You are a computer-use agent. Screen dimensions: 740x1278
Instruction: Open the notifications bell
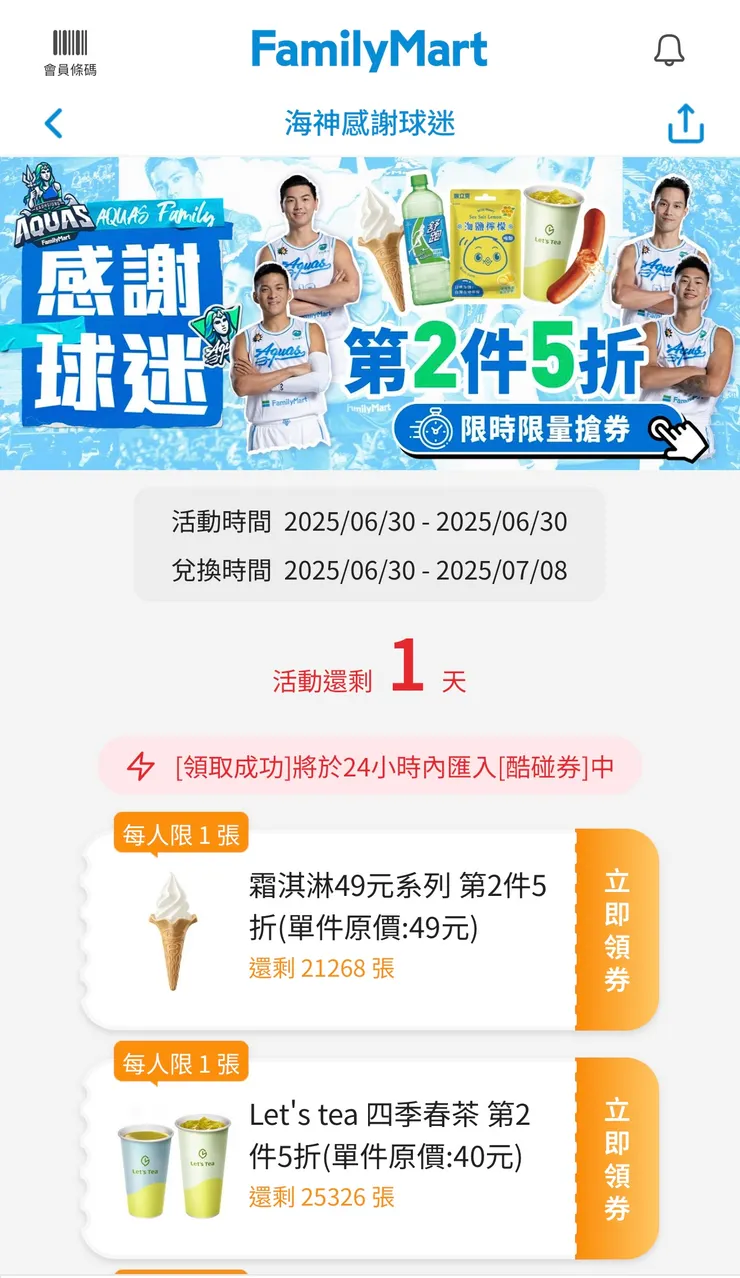[x=670, y=50]
